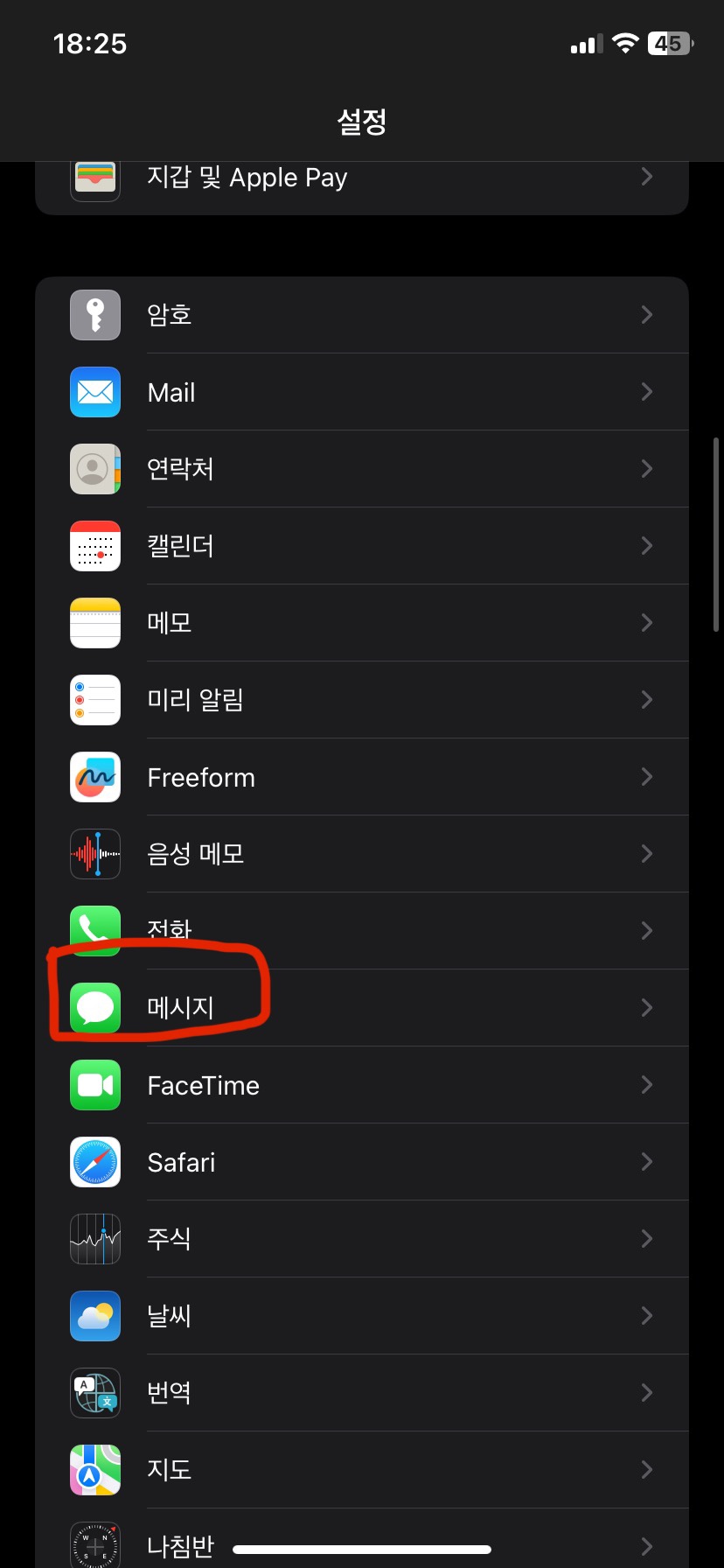Screen dimensions: 724x1568
Task: Go to 메모 settings
Action: 362,623
